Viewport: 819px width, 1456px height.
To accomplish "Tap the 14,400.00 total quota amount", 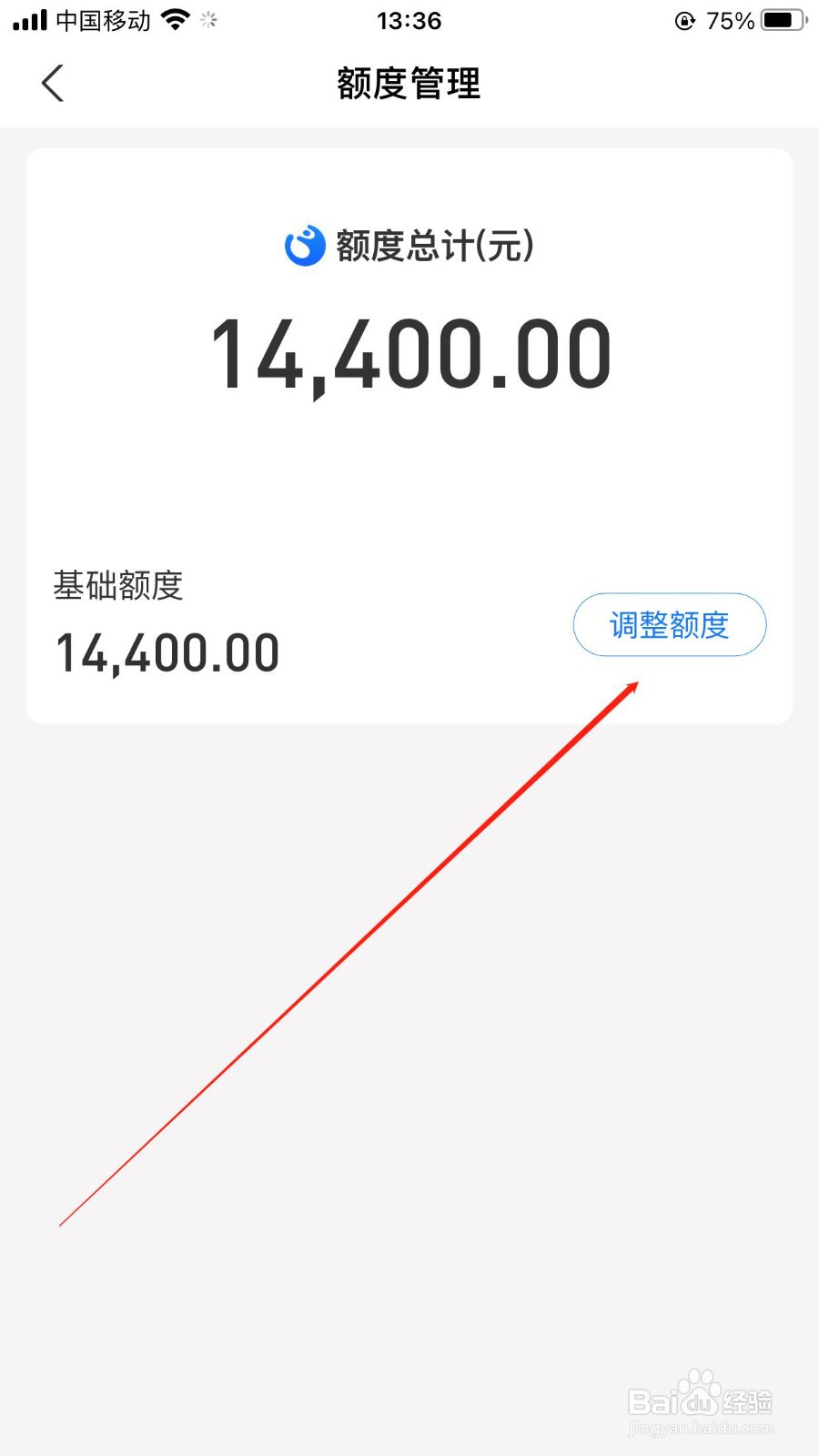I will pos(409,353).
